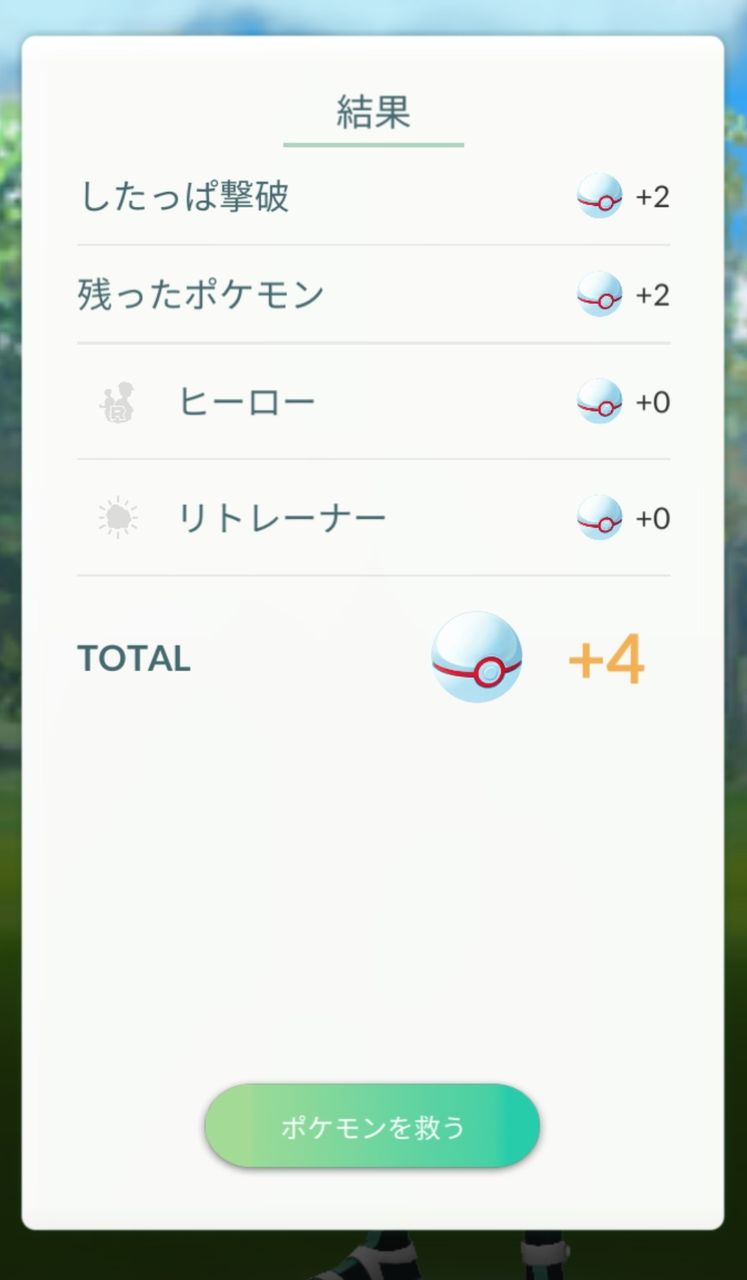Click the Premier Ball beside リトレーナー
The width and height of the screenshot is (747, 1280).
pyautogui.click(x=600, y=517)
